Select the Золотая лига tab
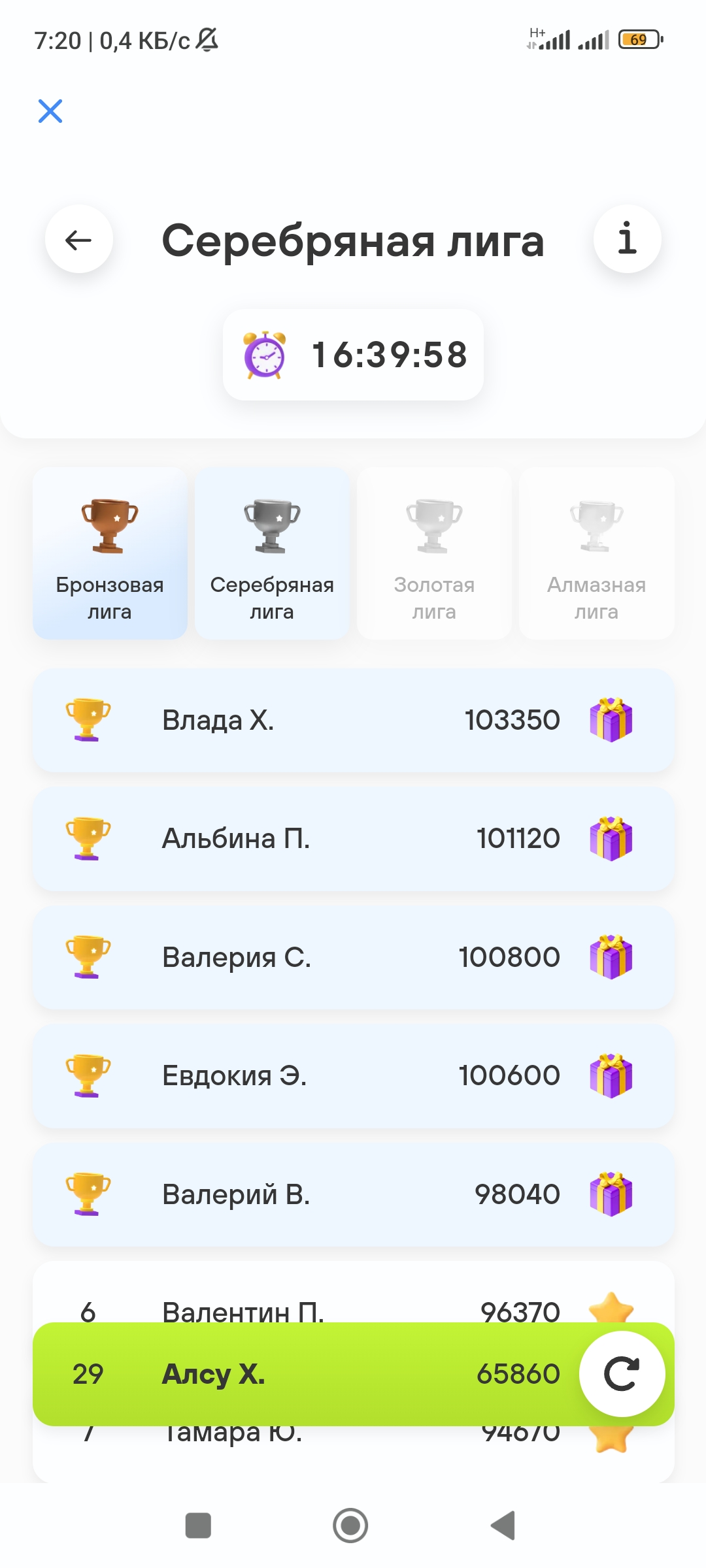The width and height of the screenshot is (706, 1568). (434, 553)
